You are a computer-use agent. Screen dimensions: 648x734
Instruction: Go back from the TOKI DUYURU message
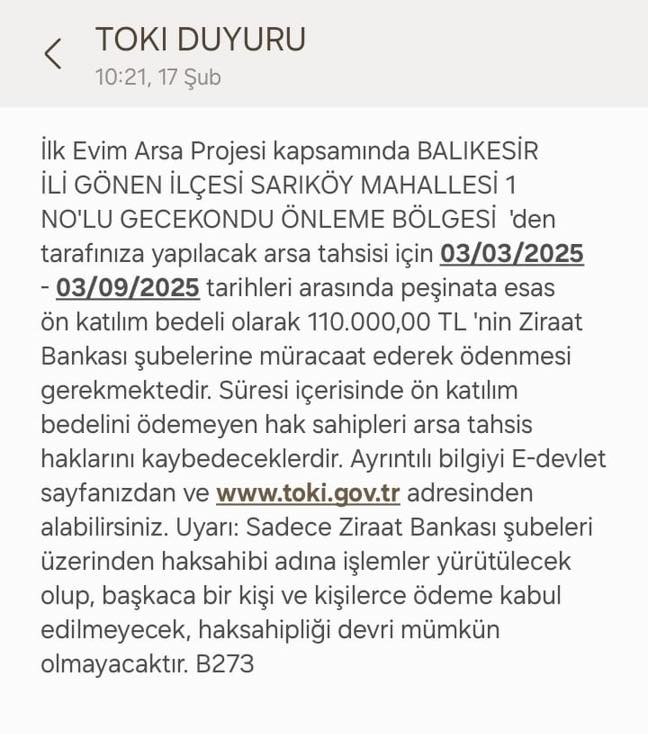point(53,54)
